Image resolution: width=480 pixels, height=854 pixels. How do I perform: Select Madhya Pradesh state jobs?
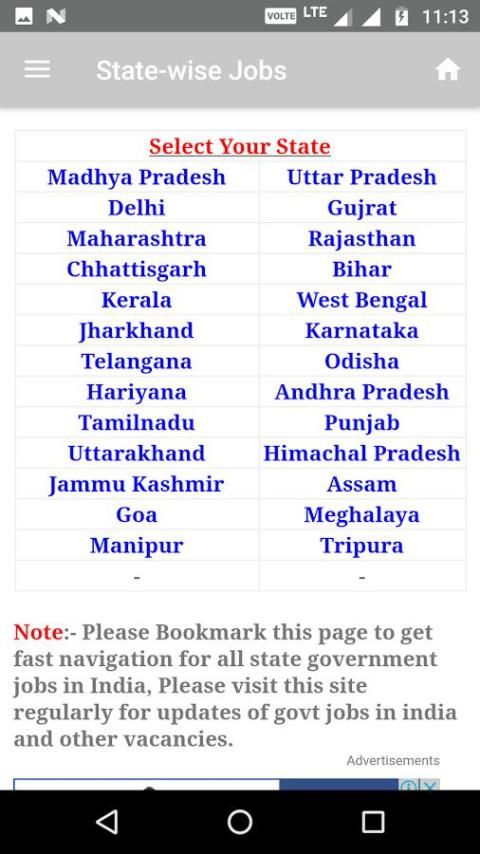tap(136, 177)
